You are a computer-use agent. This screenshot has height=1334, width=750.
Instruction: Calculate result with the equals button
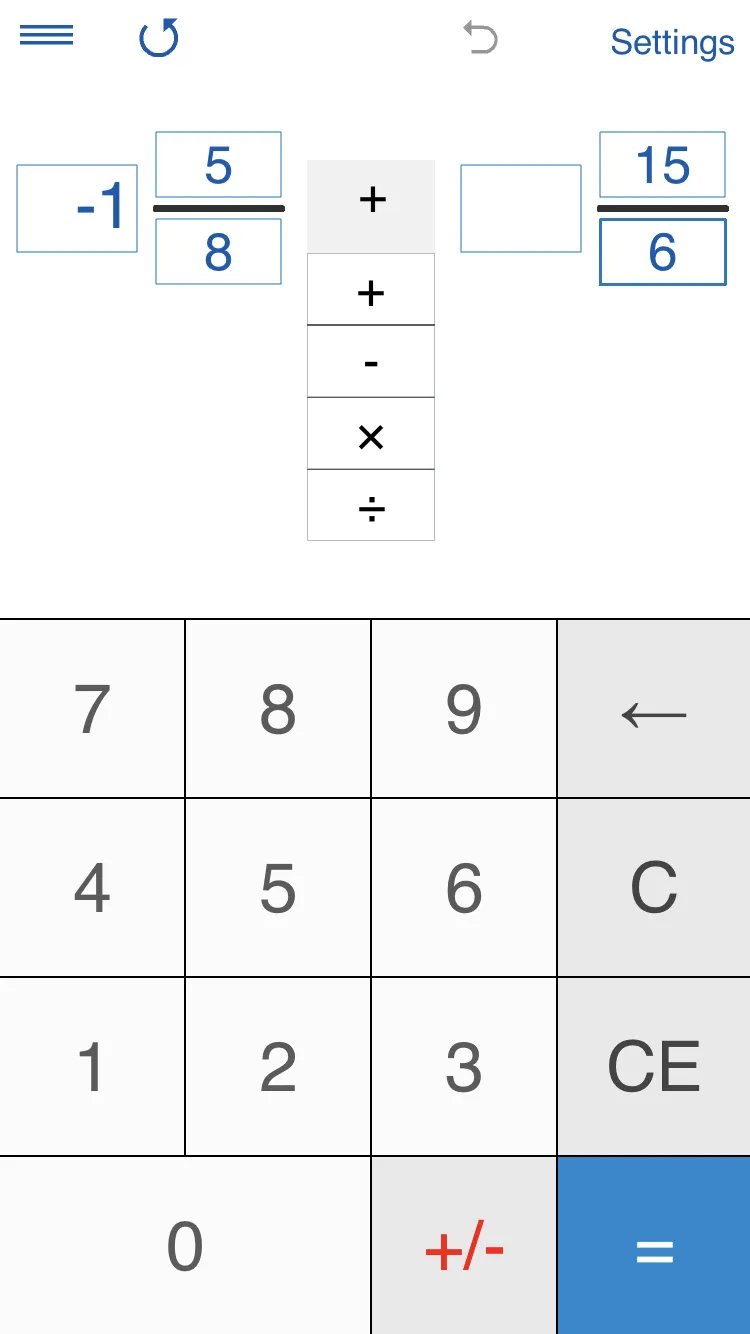(x=654, y=1246)
